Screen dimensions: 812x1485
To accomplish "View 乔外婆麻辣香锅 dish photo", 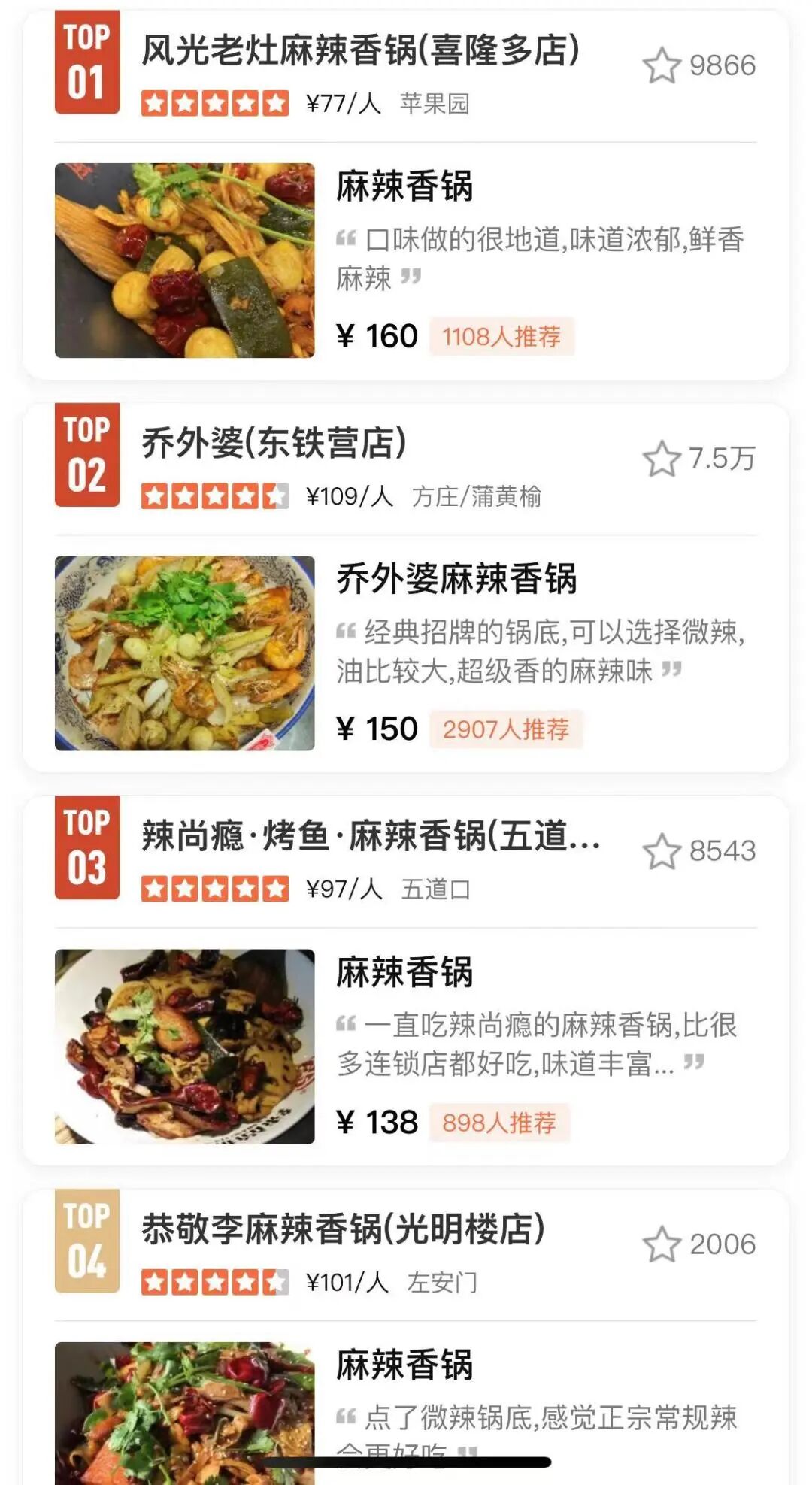I will [x=185, y=653].
